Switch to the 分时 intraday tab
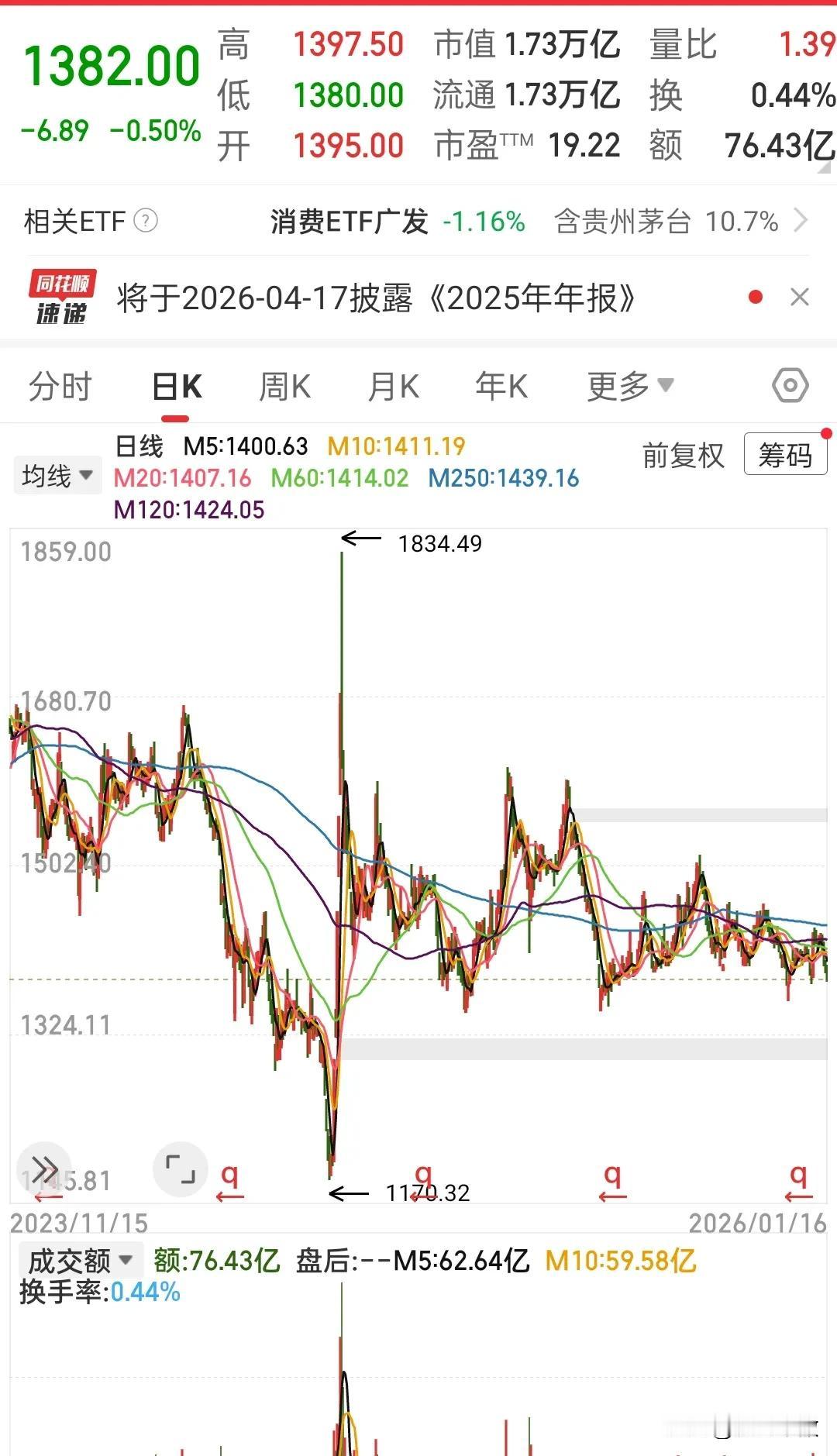 [59, 385]
